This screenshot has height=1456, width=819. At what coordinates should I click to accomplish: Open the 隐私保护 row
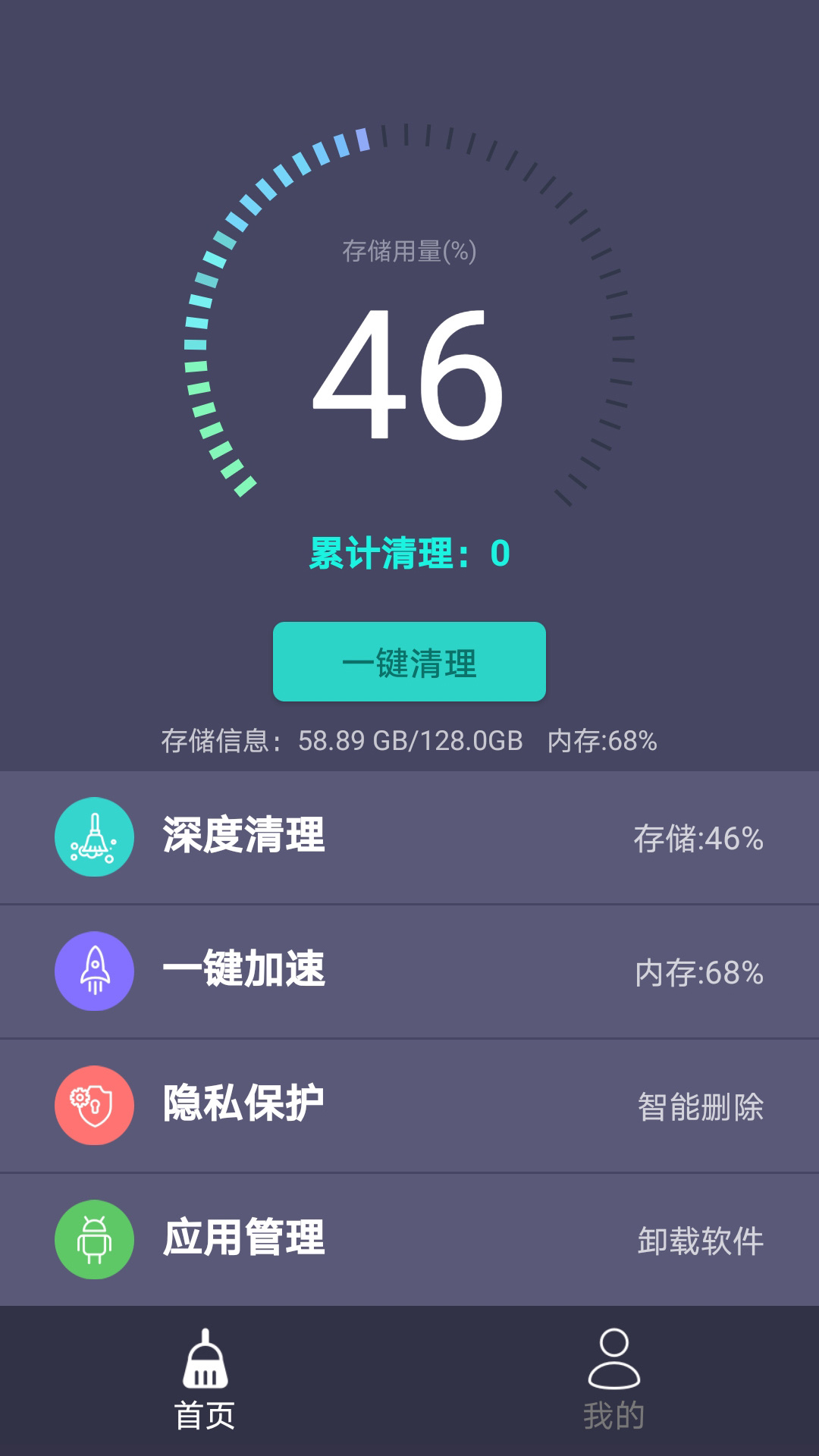coord(409,1105)
